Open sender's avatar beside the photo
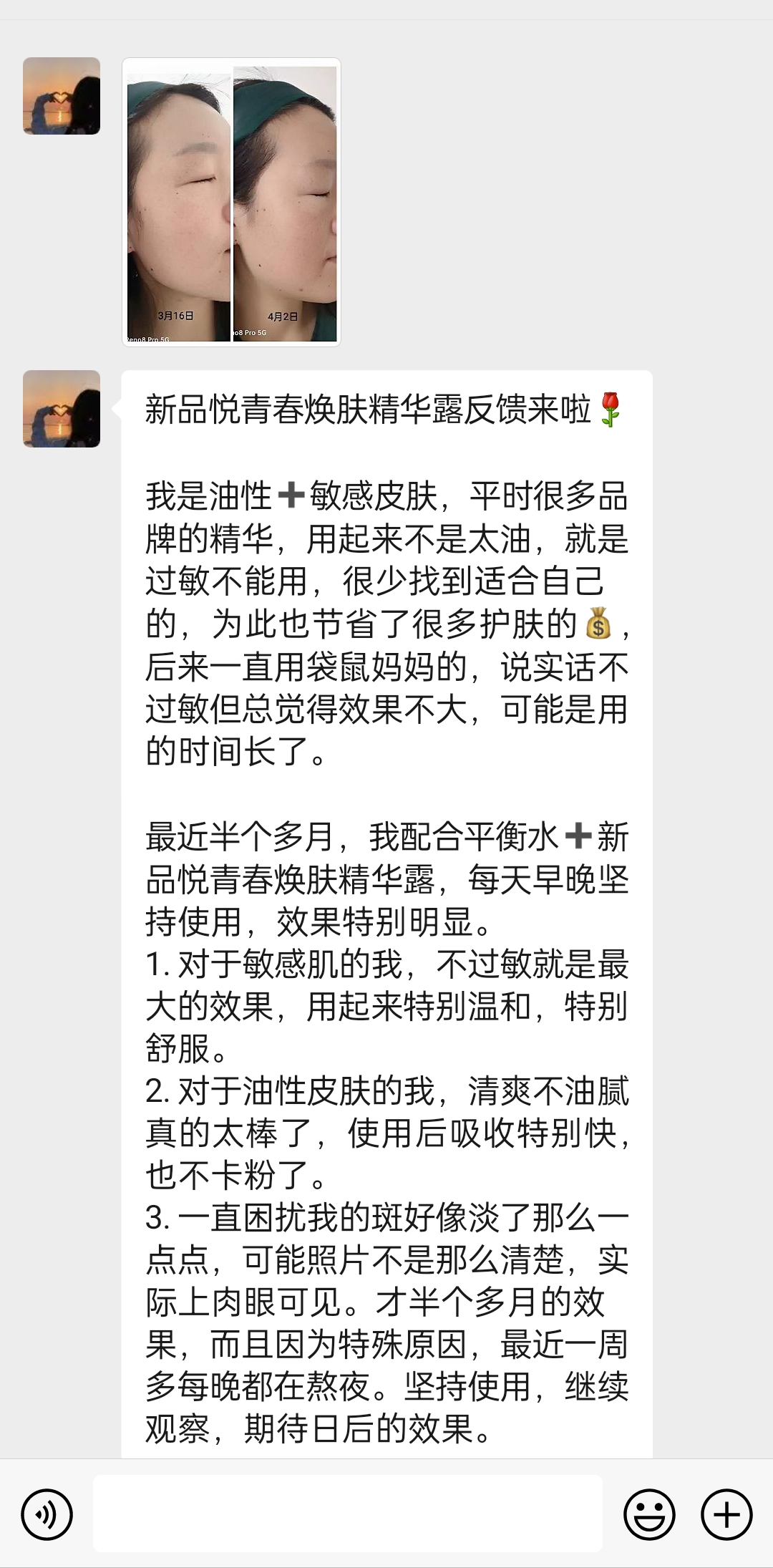Viewport: 773px width, 1568px height. (62, 96)
